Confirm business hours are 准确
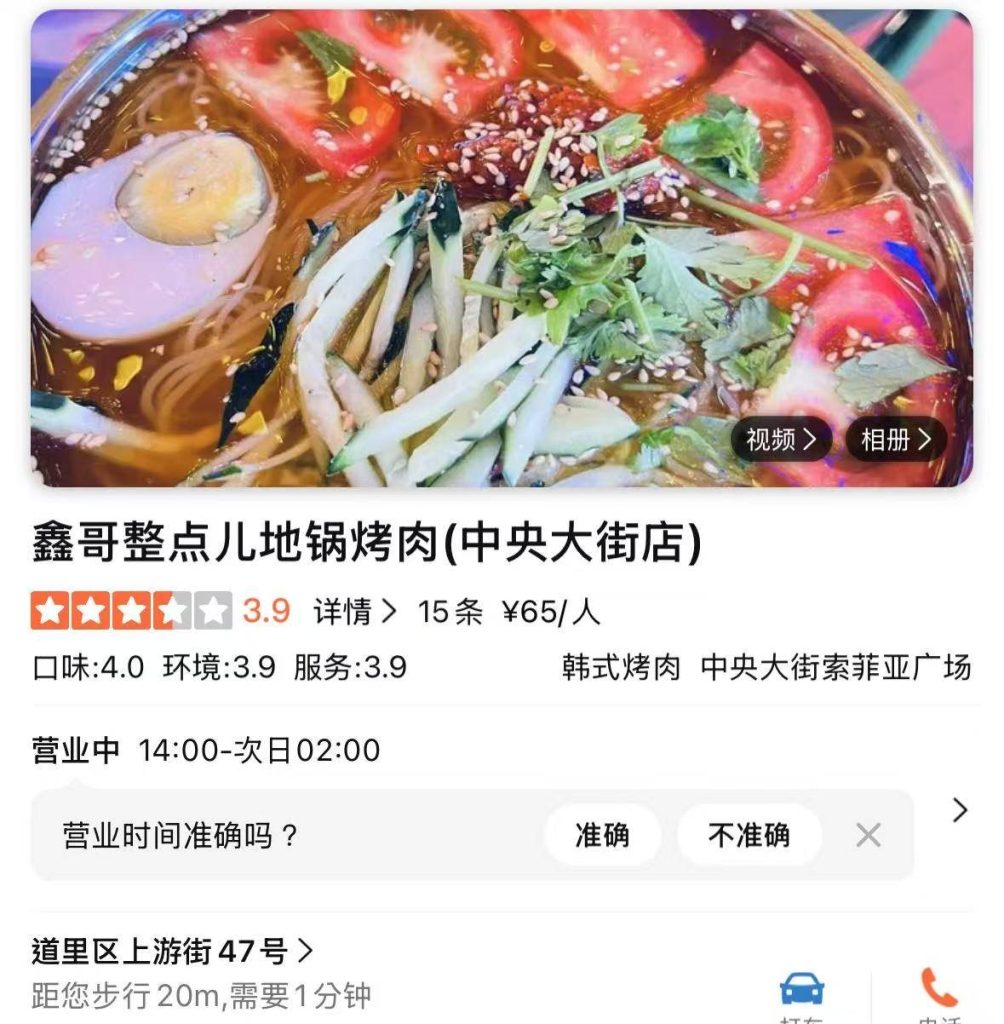Screen dimensions: 1004x1024 pyautogui.click(x=602, y=835)
